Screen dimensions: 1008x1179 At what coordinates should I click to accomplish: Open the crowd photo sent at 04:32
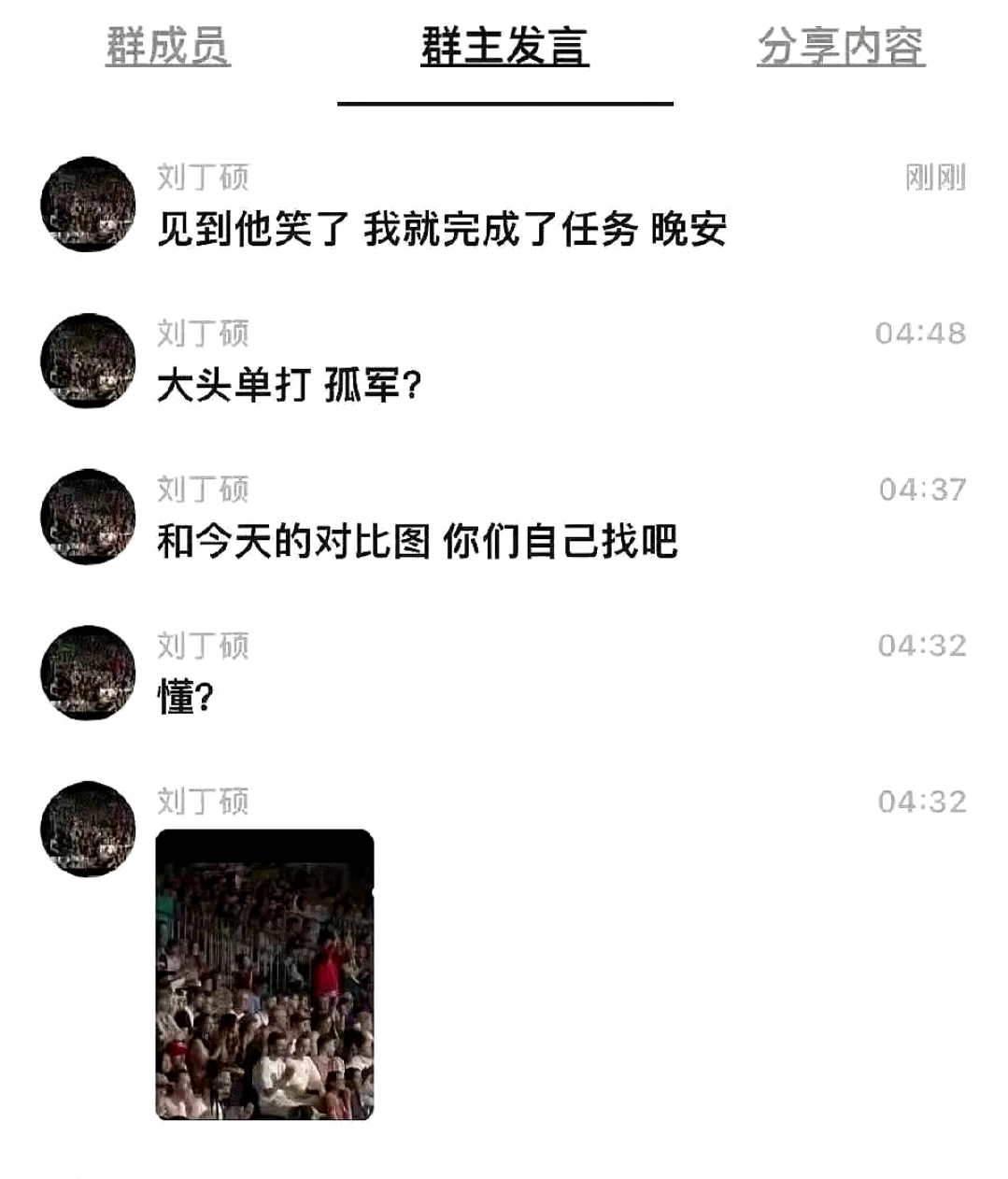tap(264, 973)
